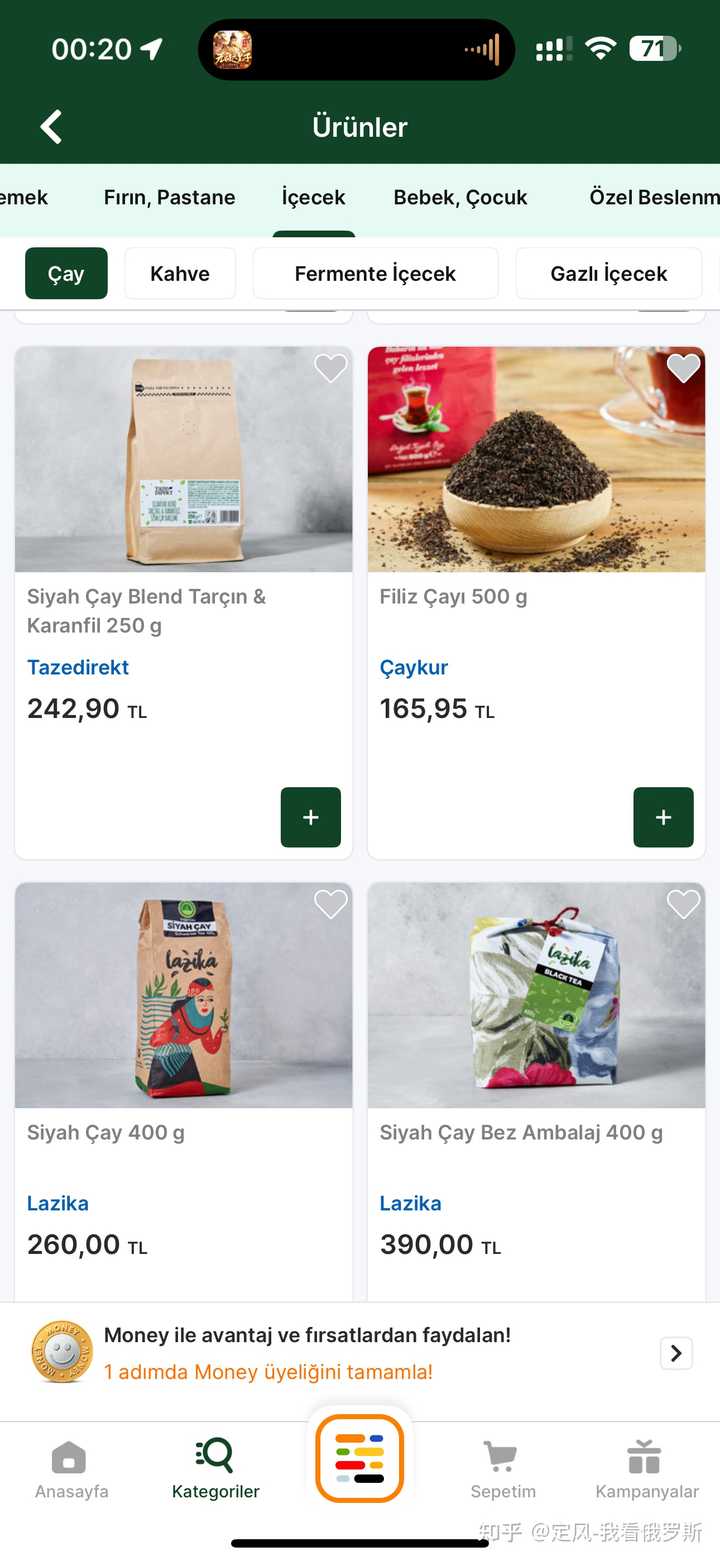Select the Kahve filter chip
This screenshot has width=720, height=1561.
180,274
